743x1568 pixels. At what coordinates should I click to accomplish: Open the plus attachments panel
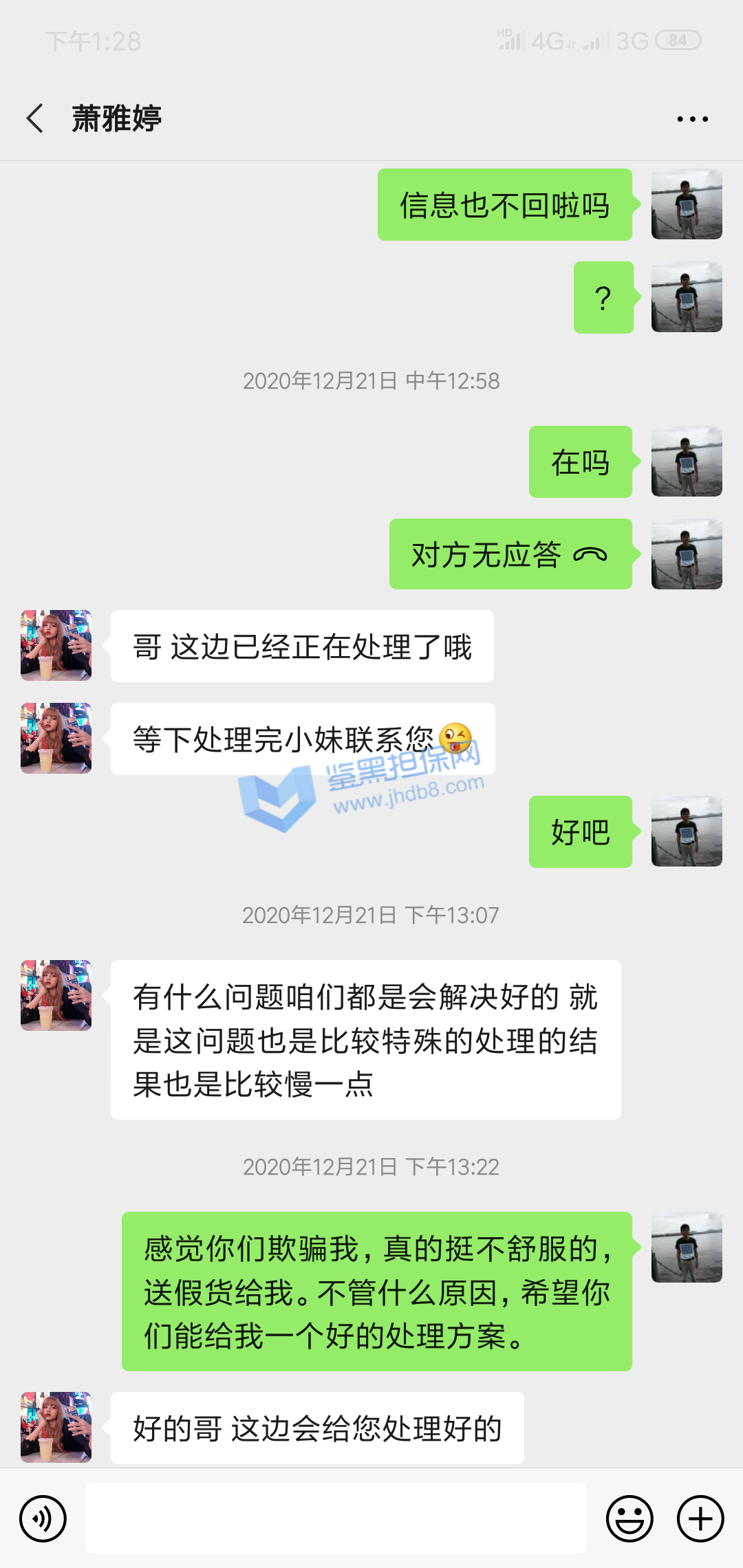pos(700,1518)
